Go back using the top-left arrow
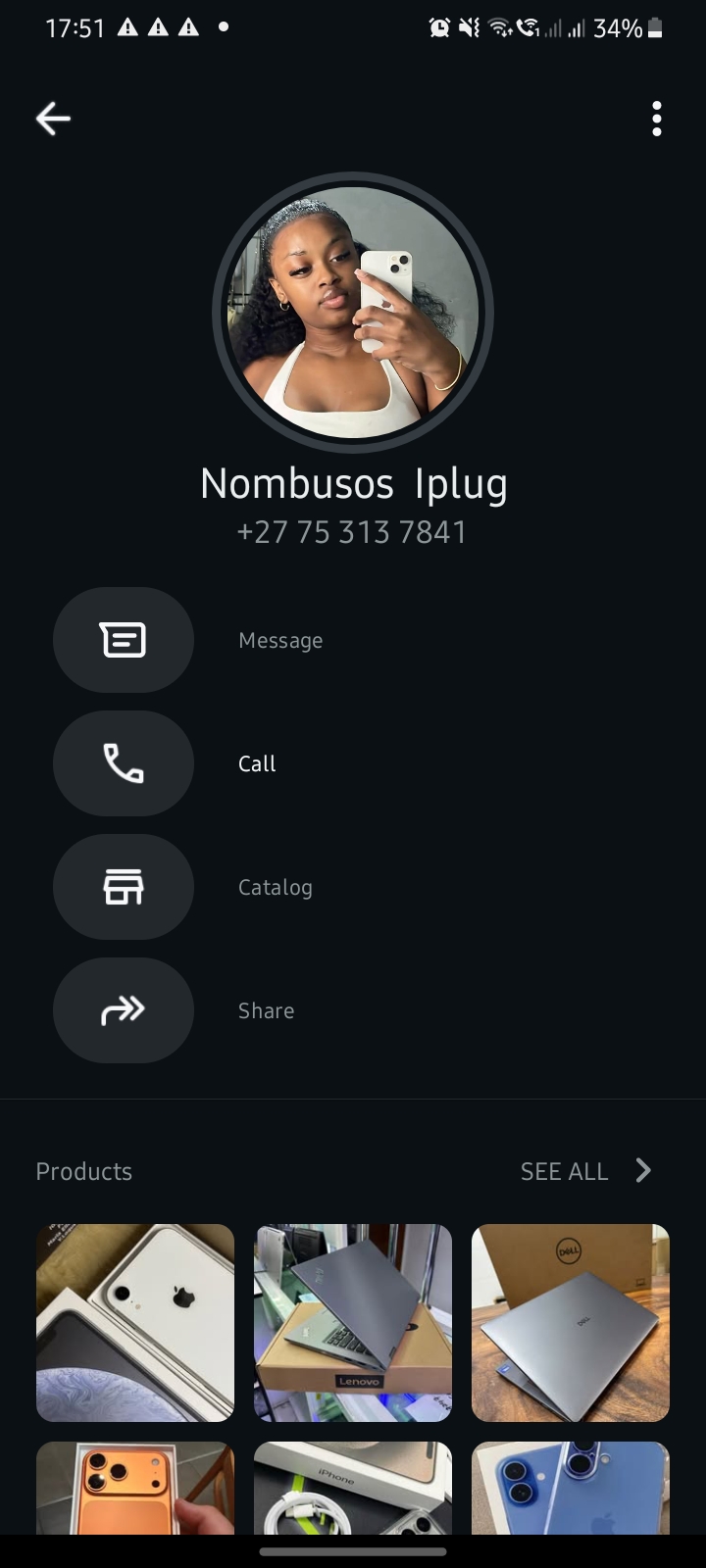 click(53, 119)
